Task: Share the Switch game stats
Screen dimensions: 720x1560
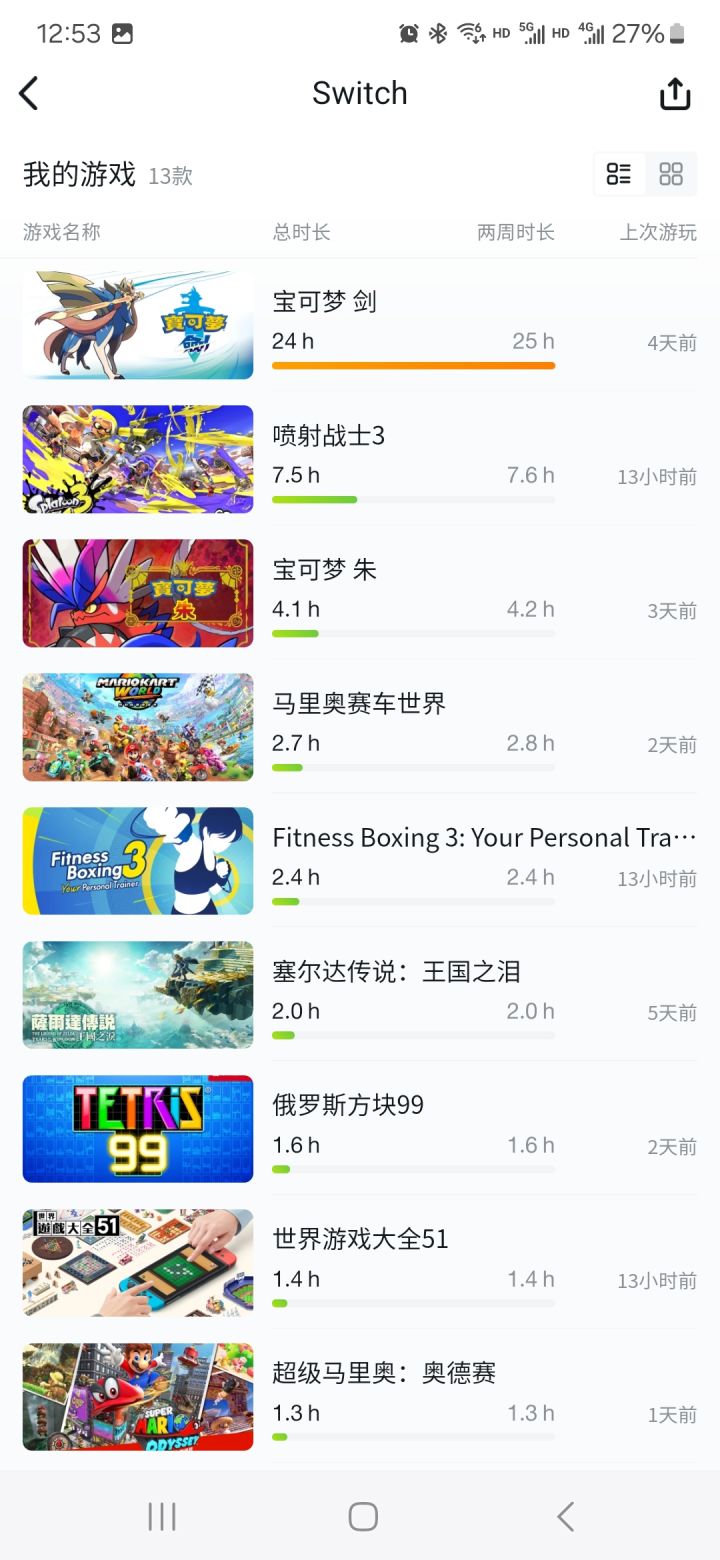Action: pos(675,94)
